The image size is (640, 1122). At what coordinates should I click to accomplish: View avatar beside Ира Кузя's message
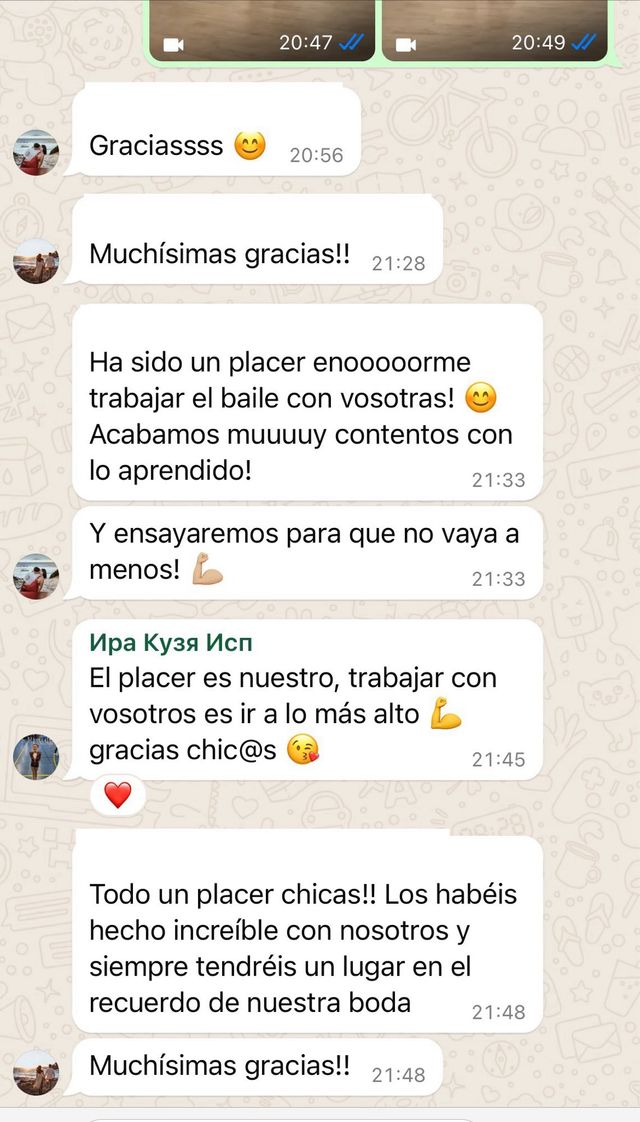pos(36,756)
